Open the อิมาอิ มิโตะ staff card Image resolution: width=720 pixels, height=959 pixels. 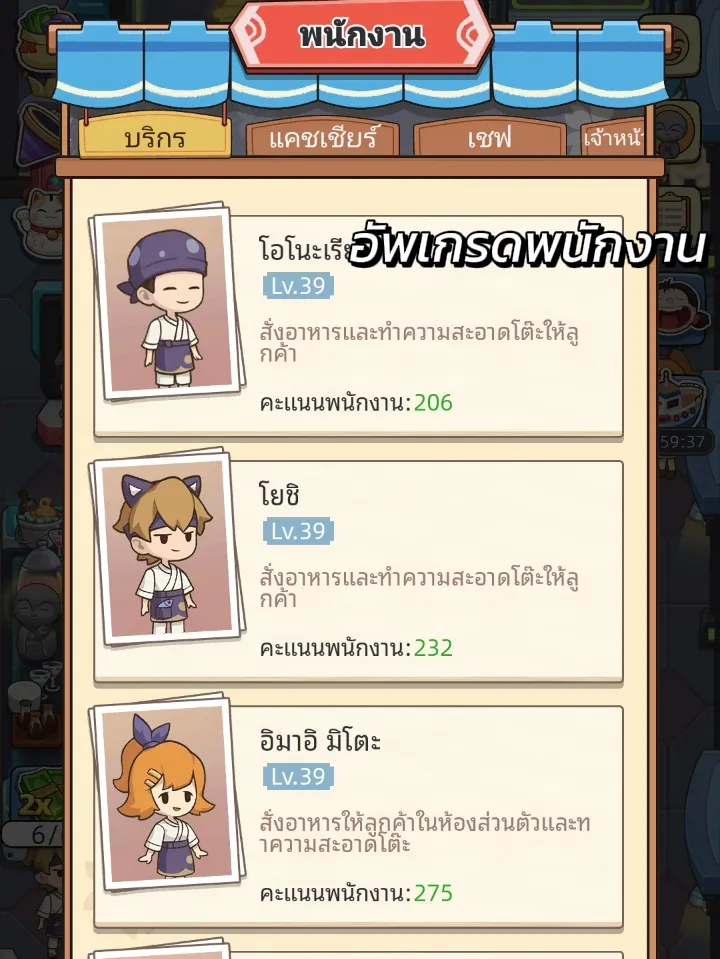(358, 817)
